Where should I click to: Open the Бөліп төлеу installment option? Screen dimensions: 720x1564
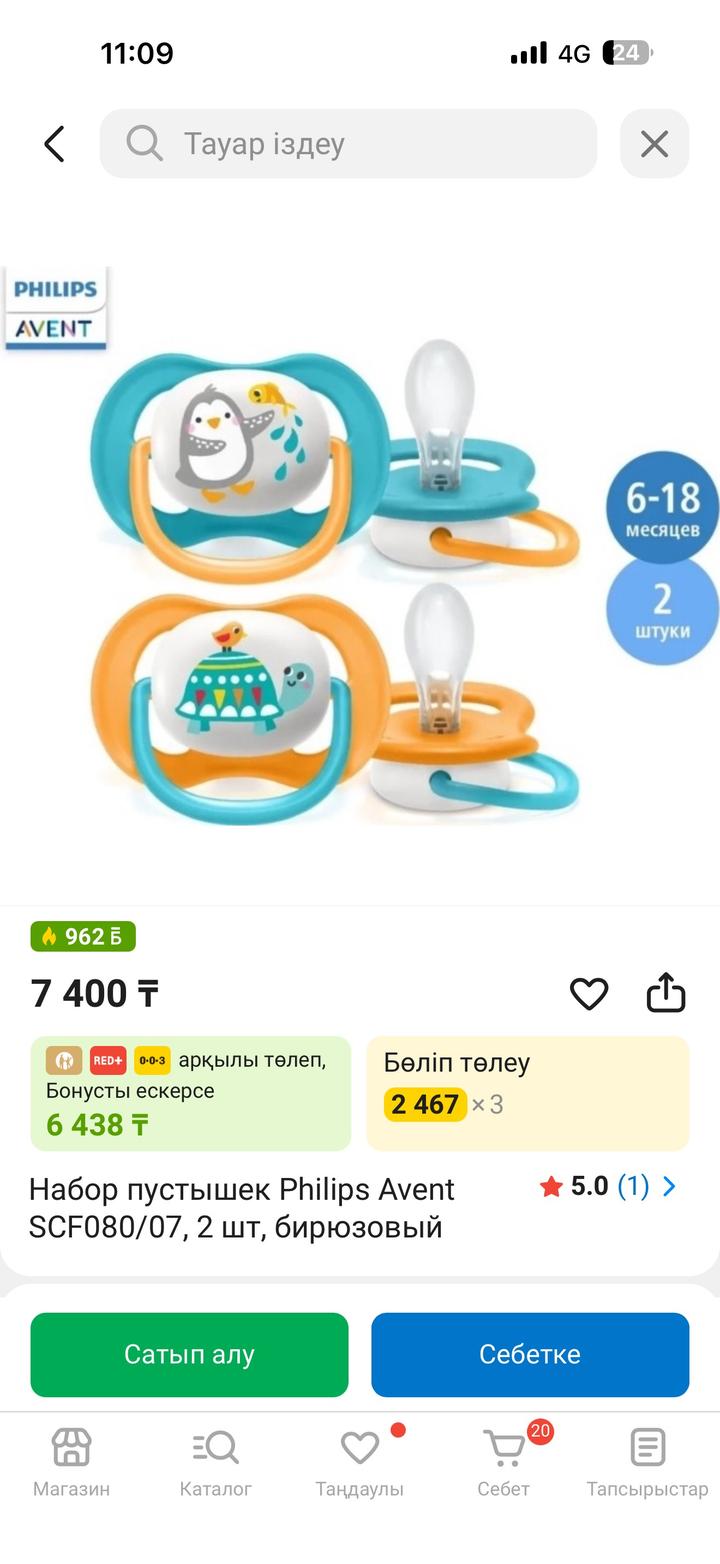(527, 1093)
